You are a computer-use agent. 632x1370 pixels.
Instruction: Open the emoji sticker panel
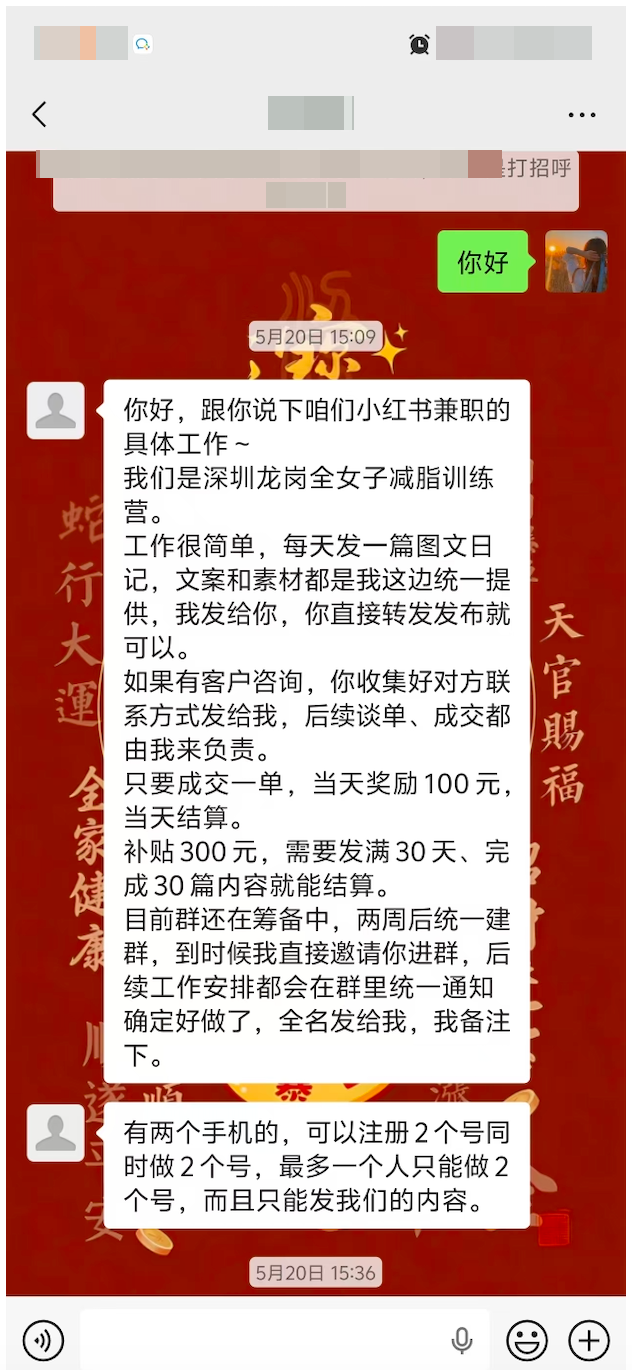tap(527, 1340)
